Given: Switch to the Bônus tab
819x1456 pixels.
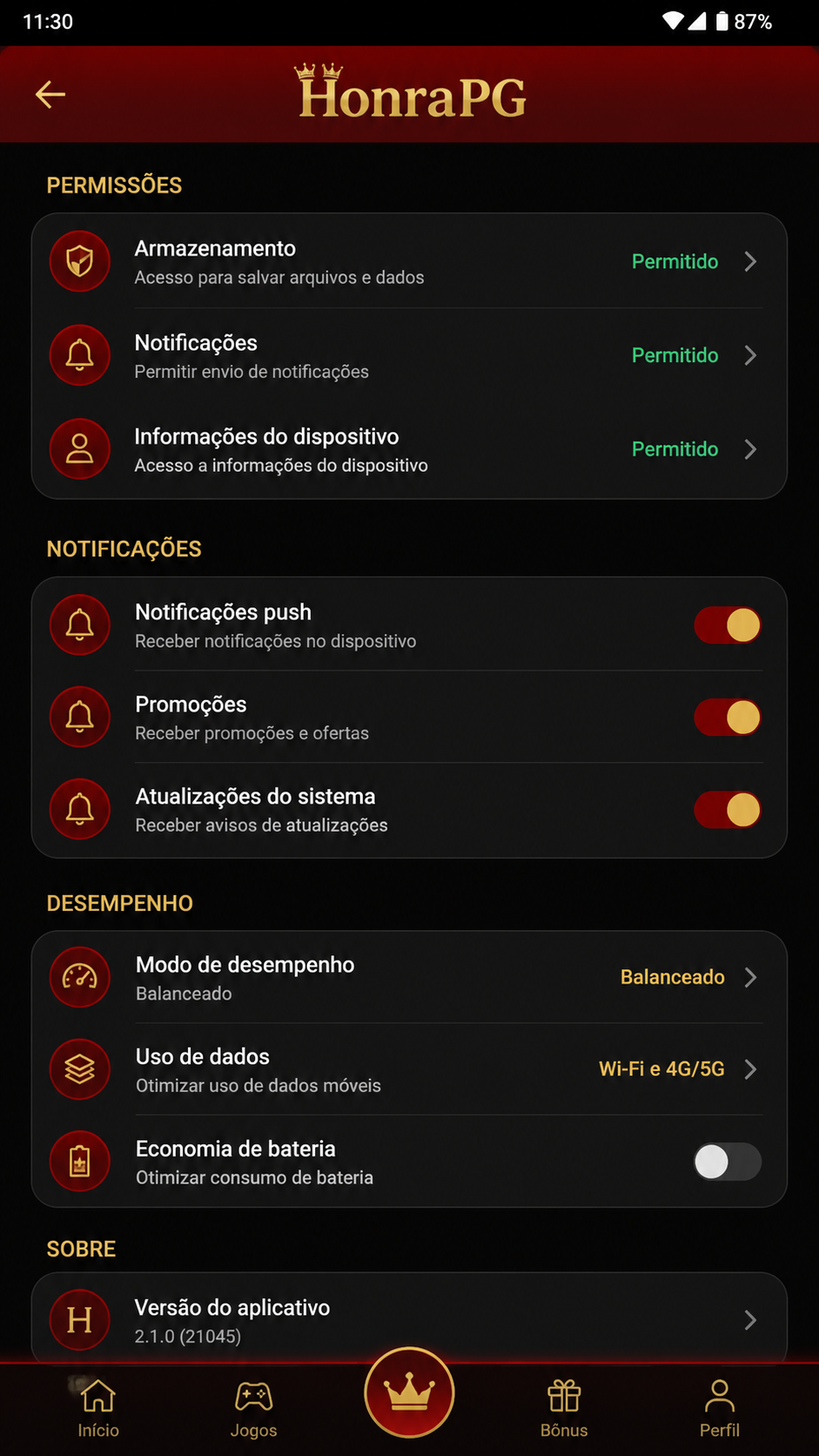Looking at the screenshot, I should [x=564, y=1407].
